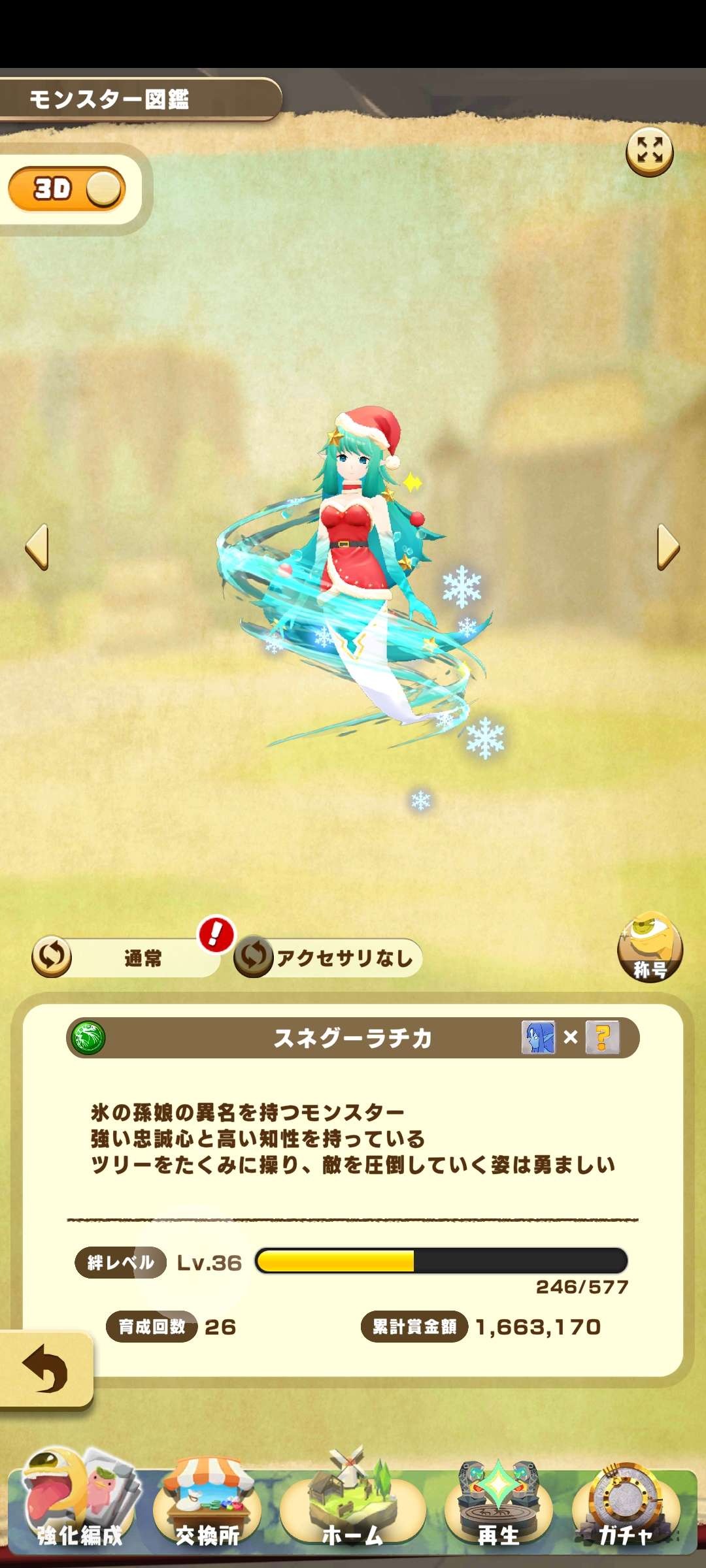The image size is (706, 1568).
Task: Change accessory from アクセサリなし
Action: click(x=254, y=957)
